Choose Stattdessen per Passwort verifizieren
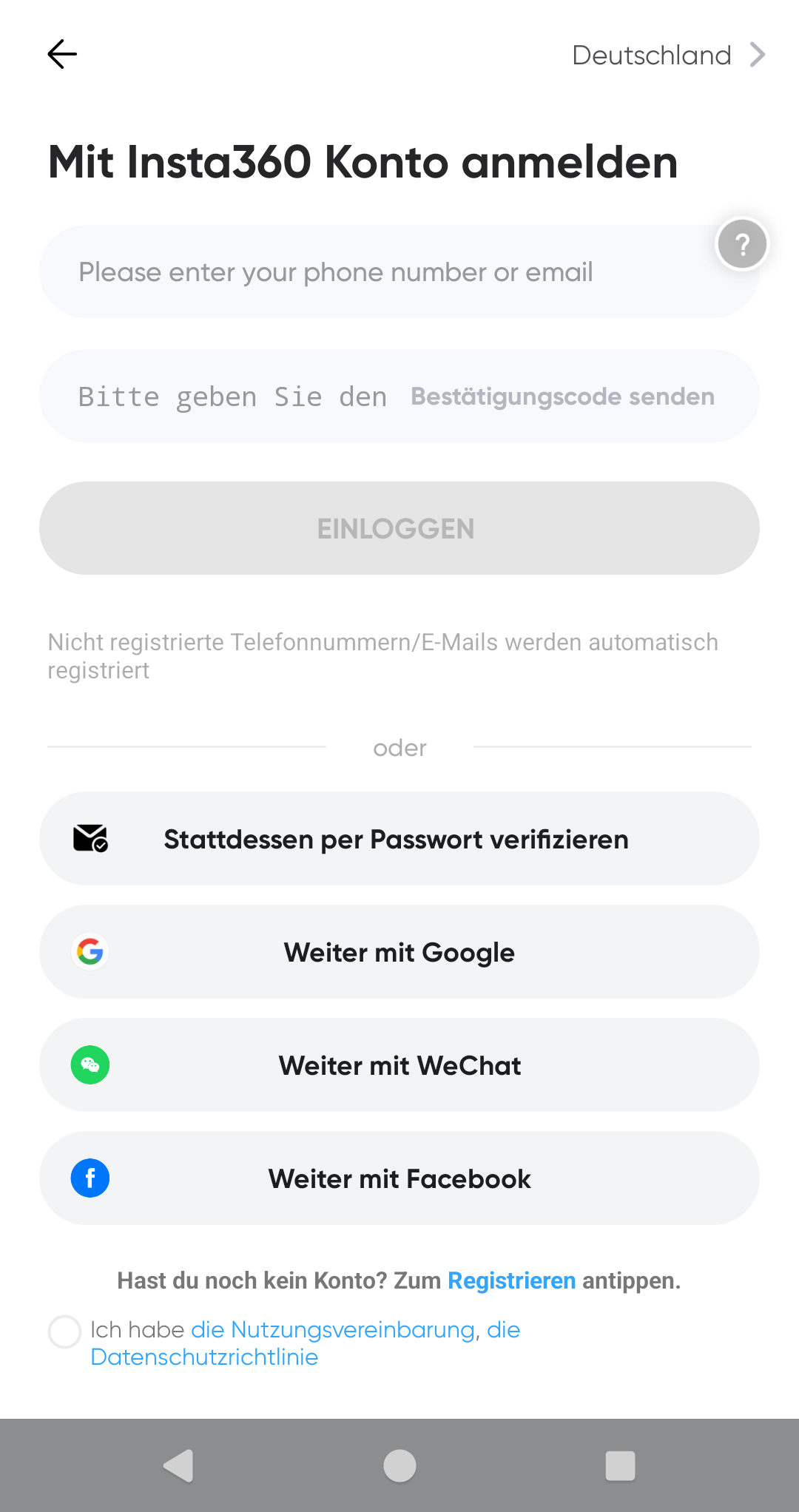This screenshot has height=1512, width=799. (399, 839)
